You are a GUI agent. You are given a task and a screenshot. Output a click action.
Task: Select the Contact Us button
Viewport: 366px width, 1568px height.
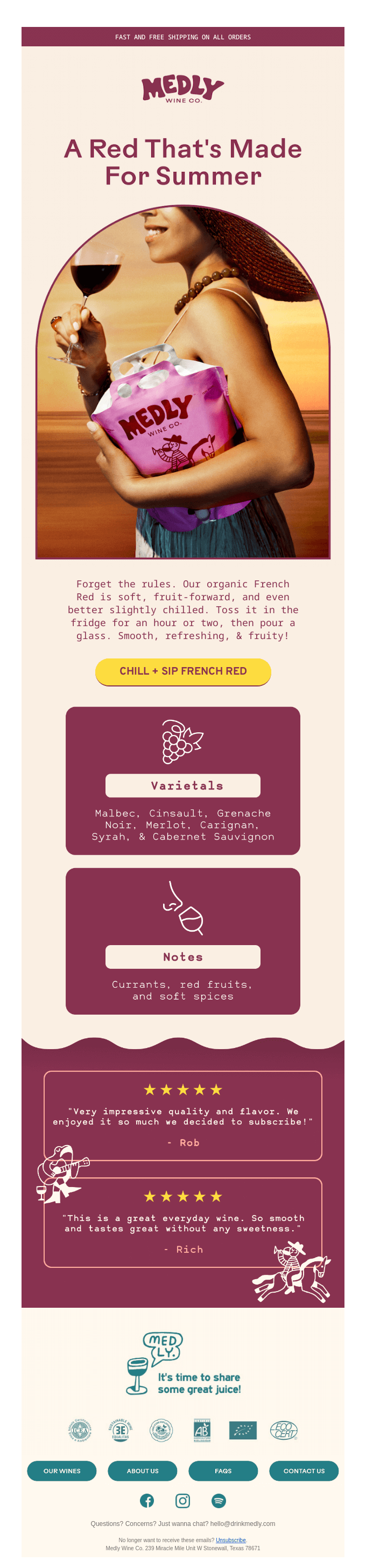click(x=304, y=1470)
